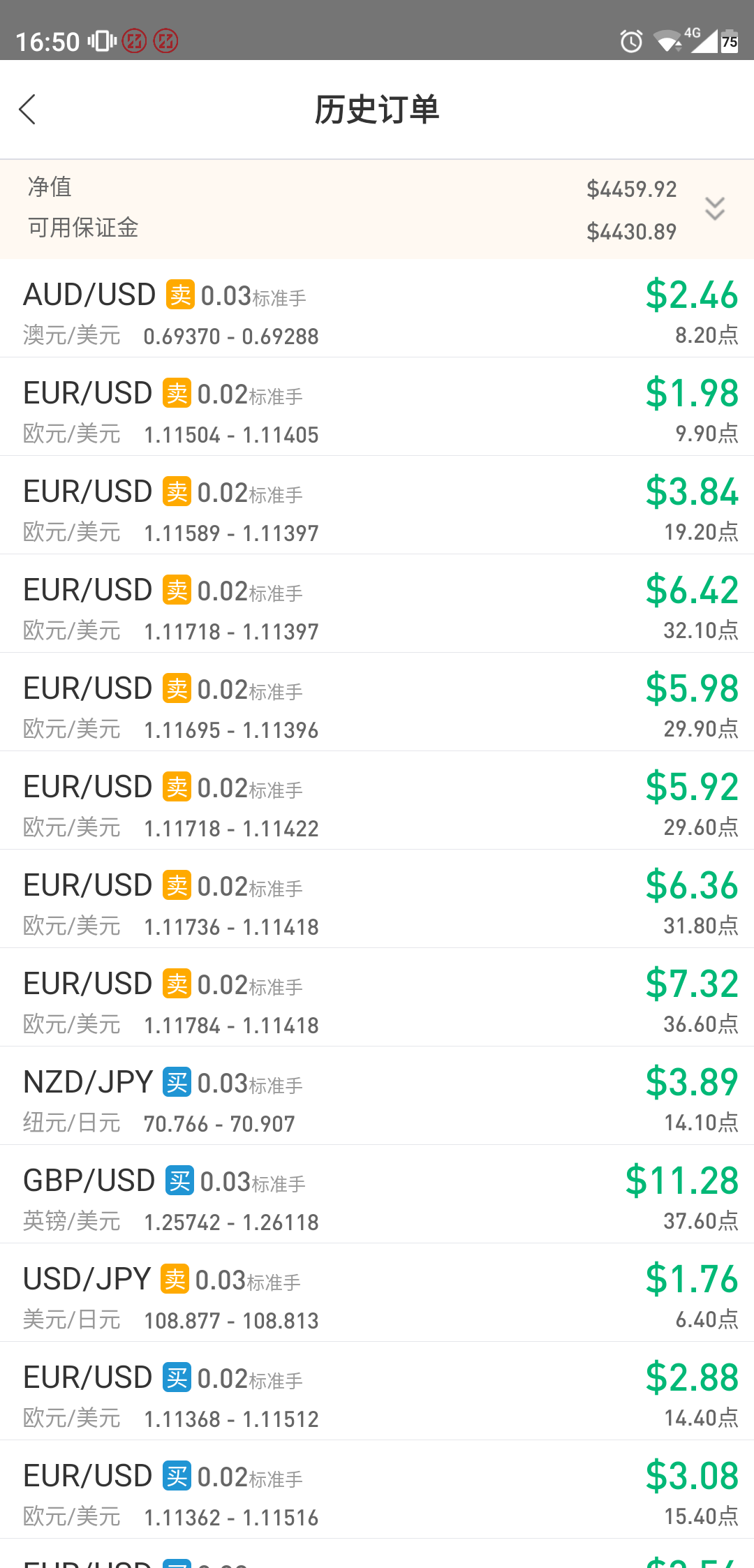Open the EUR/USD order earning $6.42
The height and width of the screenshot is (1568, 754).
(x=377, y=604)
